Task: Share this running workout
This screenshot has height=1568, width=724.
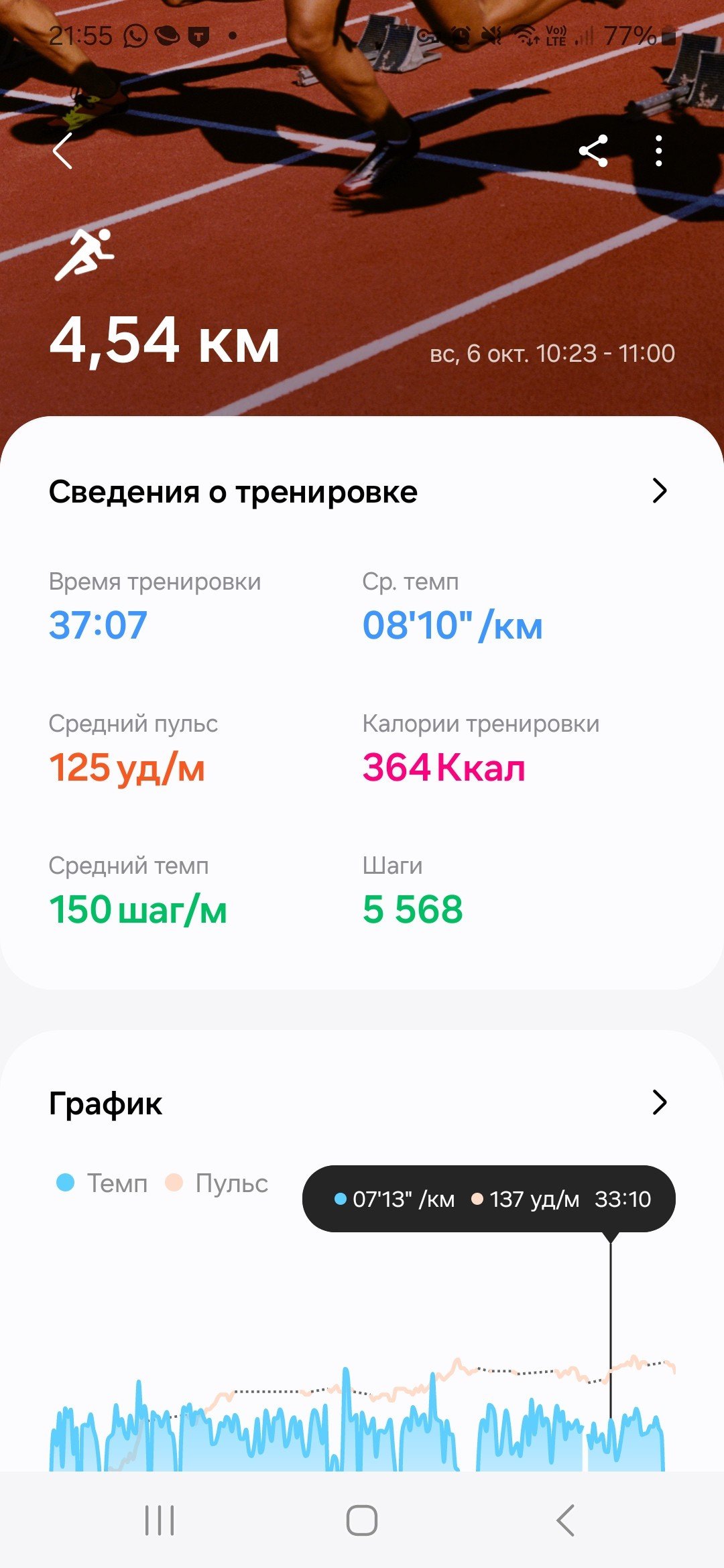Action: click(x=593, y=151)
